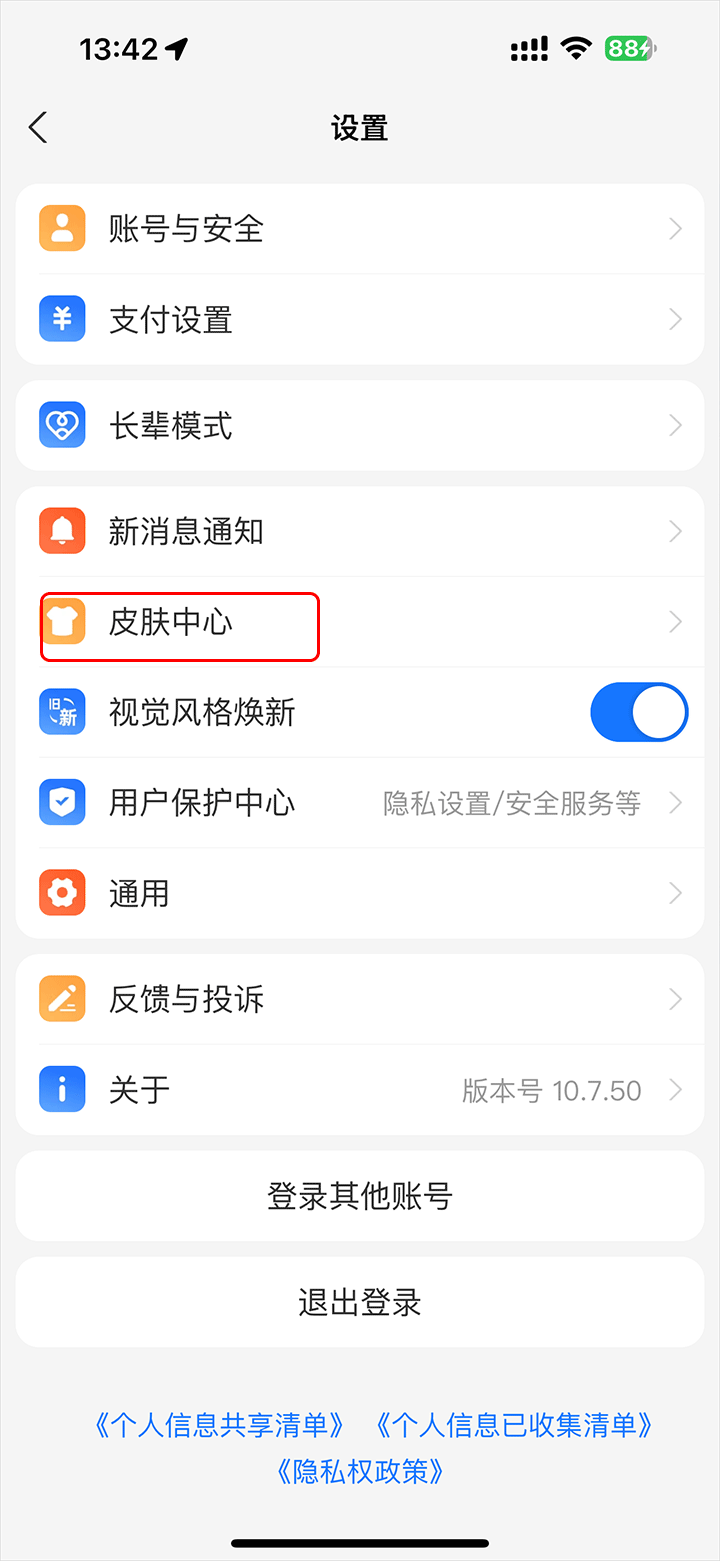Turn off the 视觉风格焕新 switch
This screenshot has width=720, height=1561.
click(639, 712)
